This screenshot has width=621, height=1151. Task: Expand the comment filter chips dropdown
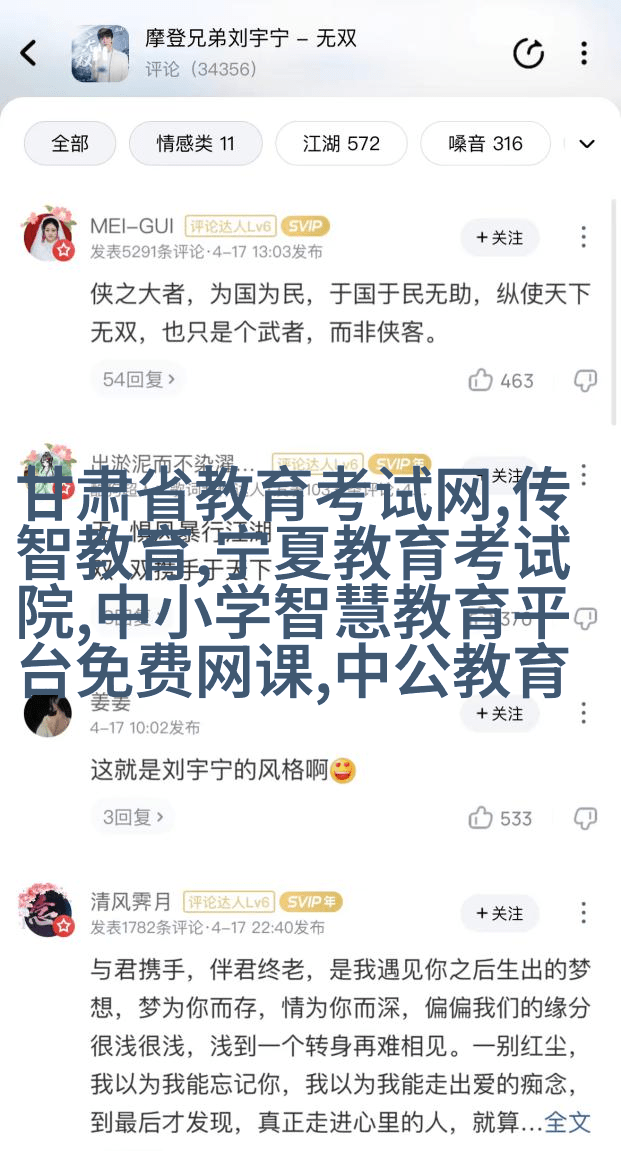coord(587,143)
